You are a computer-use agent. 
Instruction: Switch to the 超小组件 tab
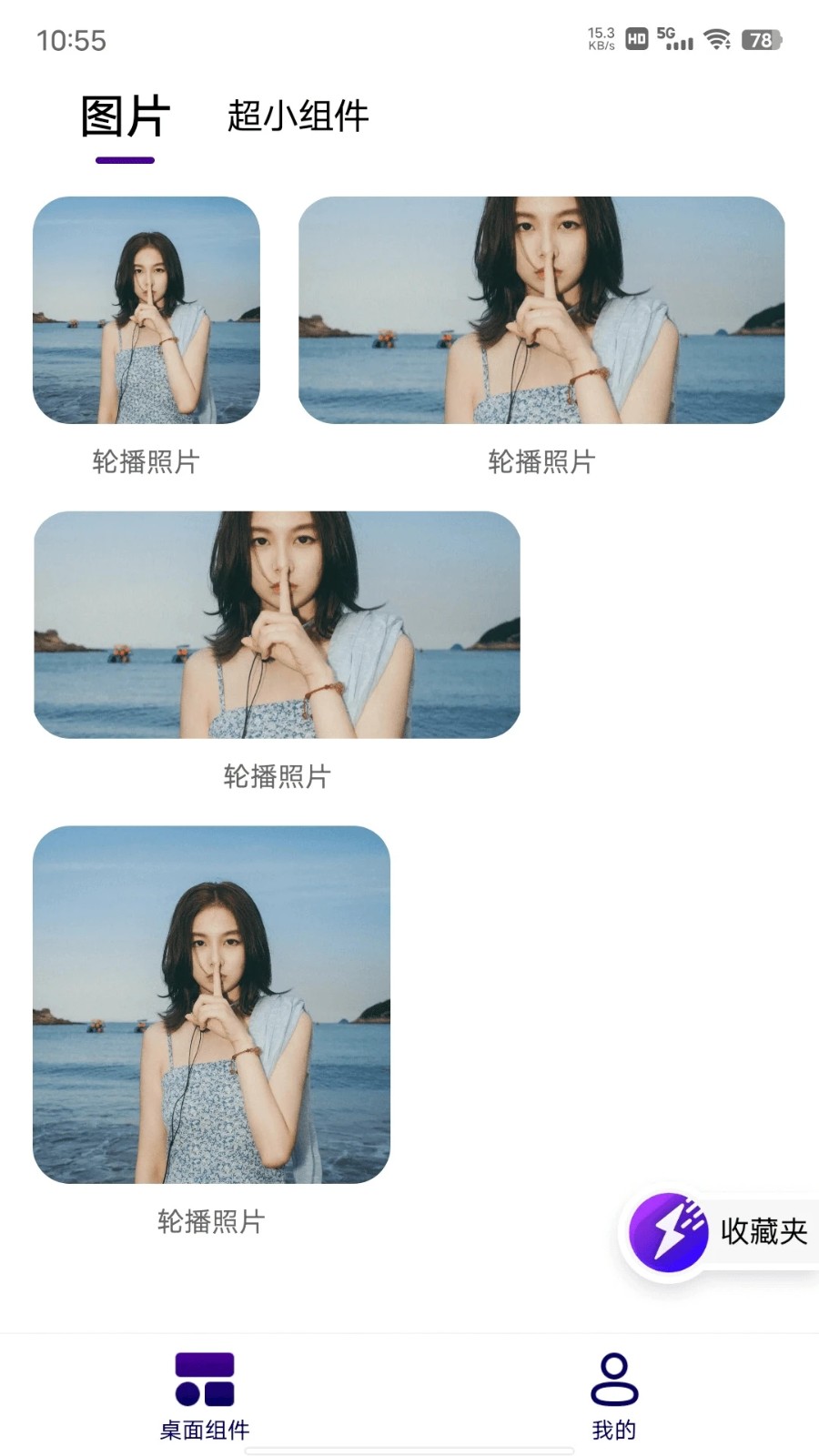pos(298,116)
